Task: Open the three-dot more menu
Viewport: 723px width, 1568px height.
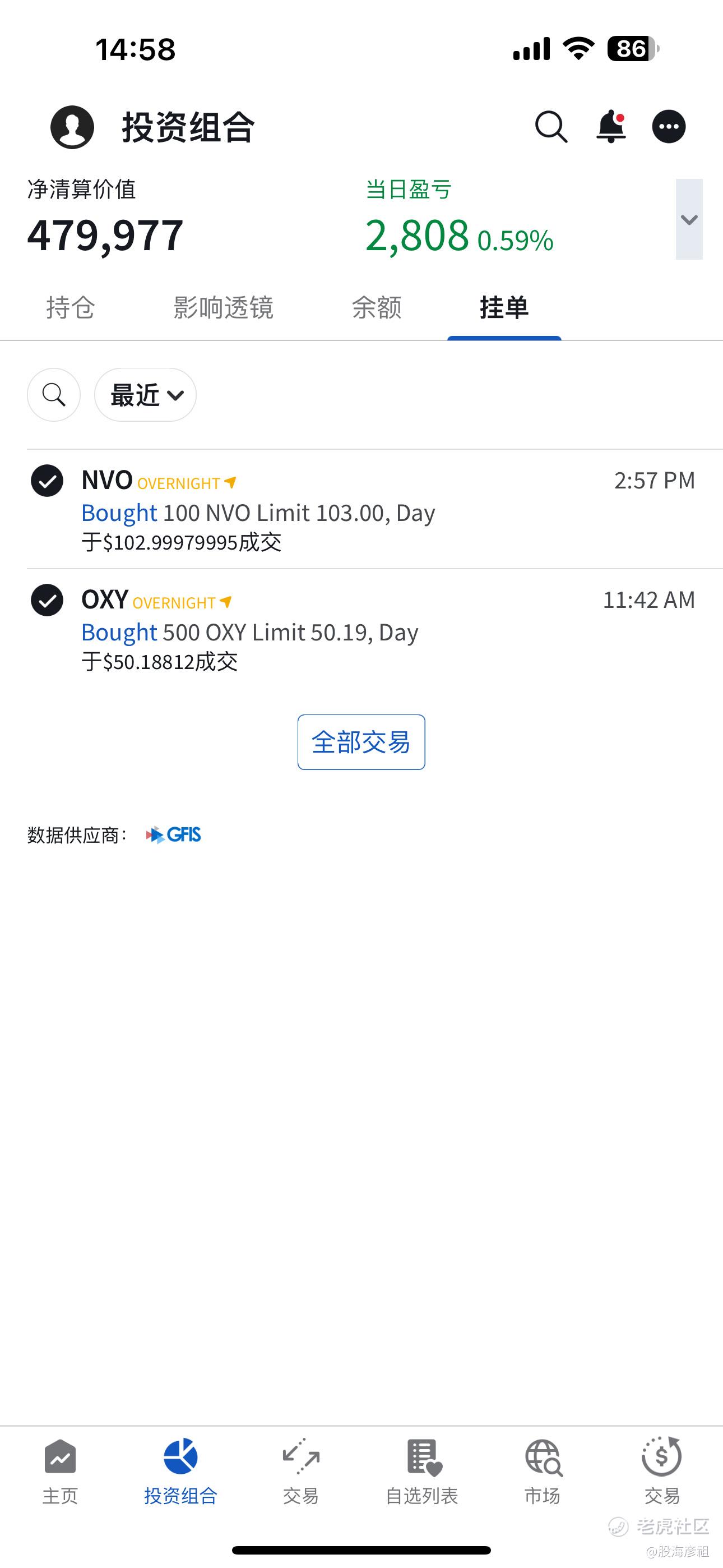Action: (x=669, y=127)
